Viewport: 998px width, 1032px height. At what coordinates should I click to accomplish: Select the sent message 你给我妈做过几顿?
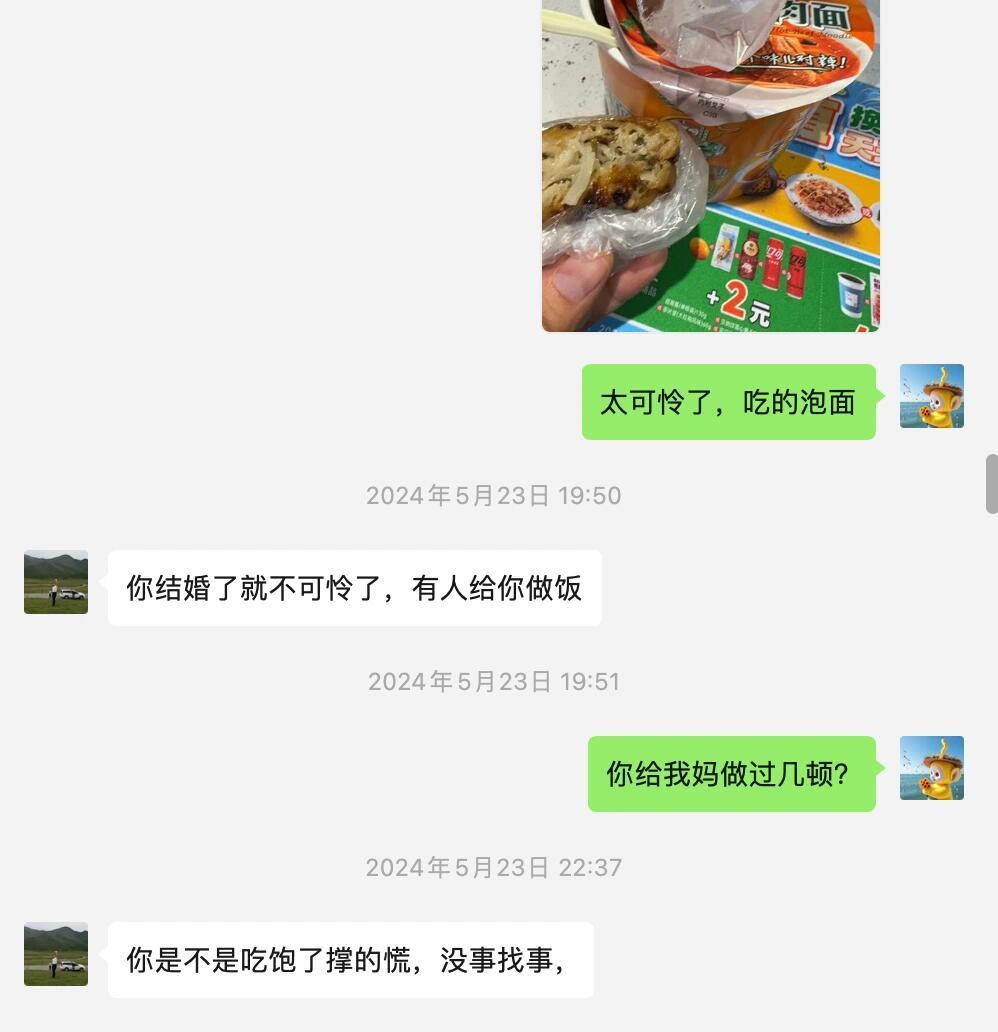pos(731,775)
